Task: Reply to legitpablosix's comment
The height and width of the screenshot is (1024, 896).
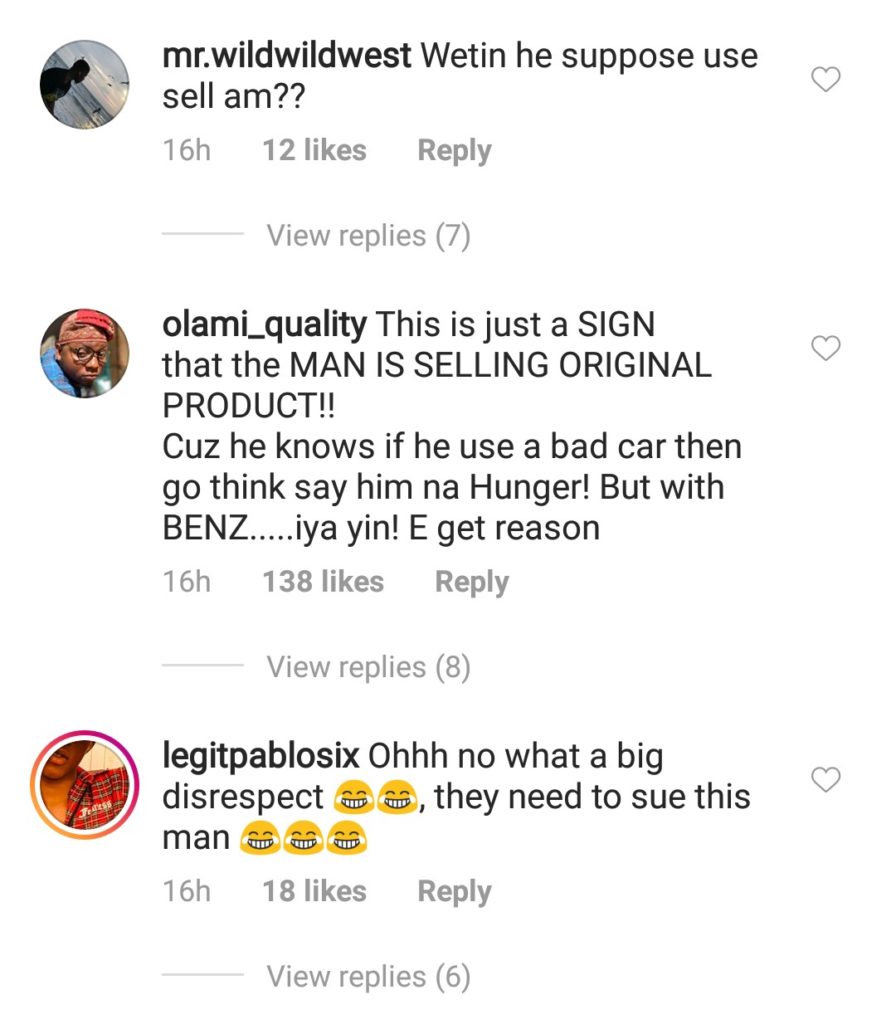Action: (454, 892)
